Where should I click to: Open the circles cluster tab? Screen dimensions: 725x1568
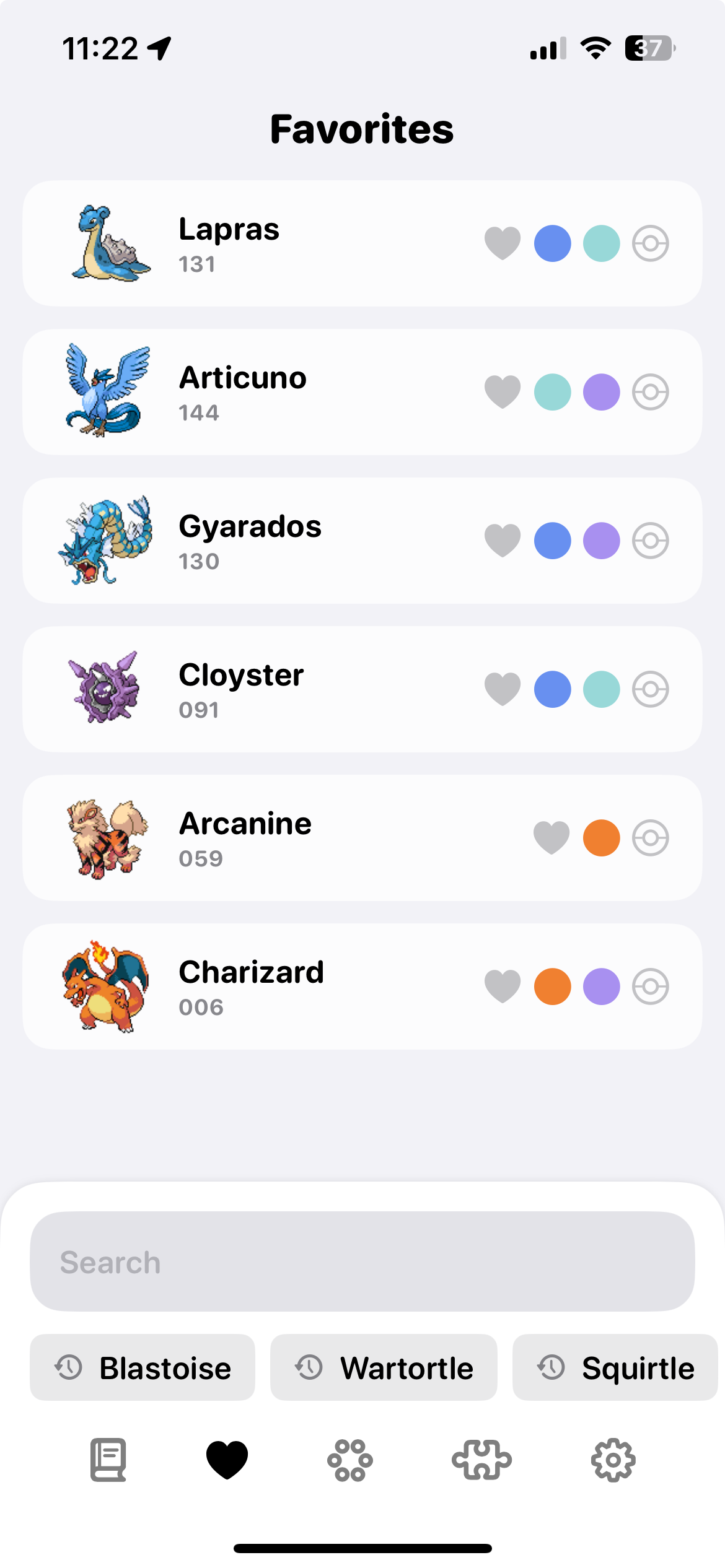click(x=350, y=1460)
